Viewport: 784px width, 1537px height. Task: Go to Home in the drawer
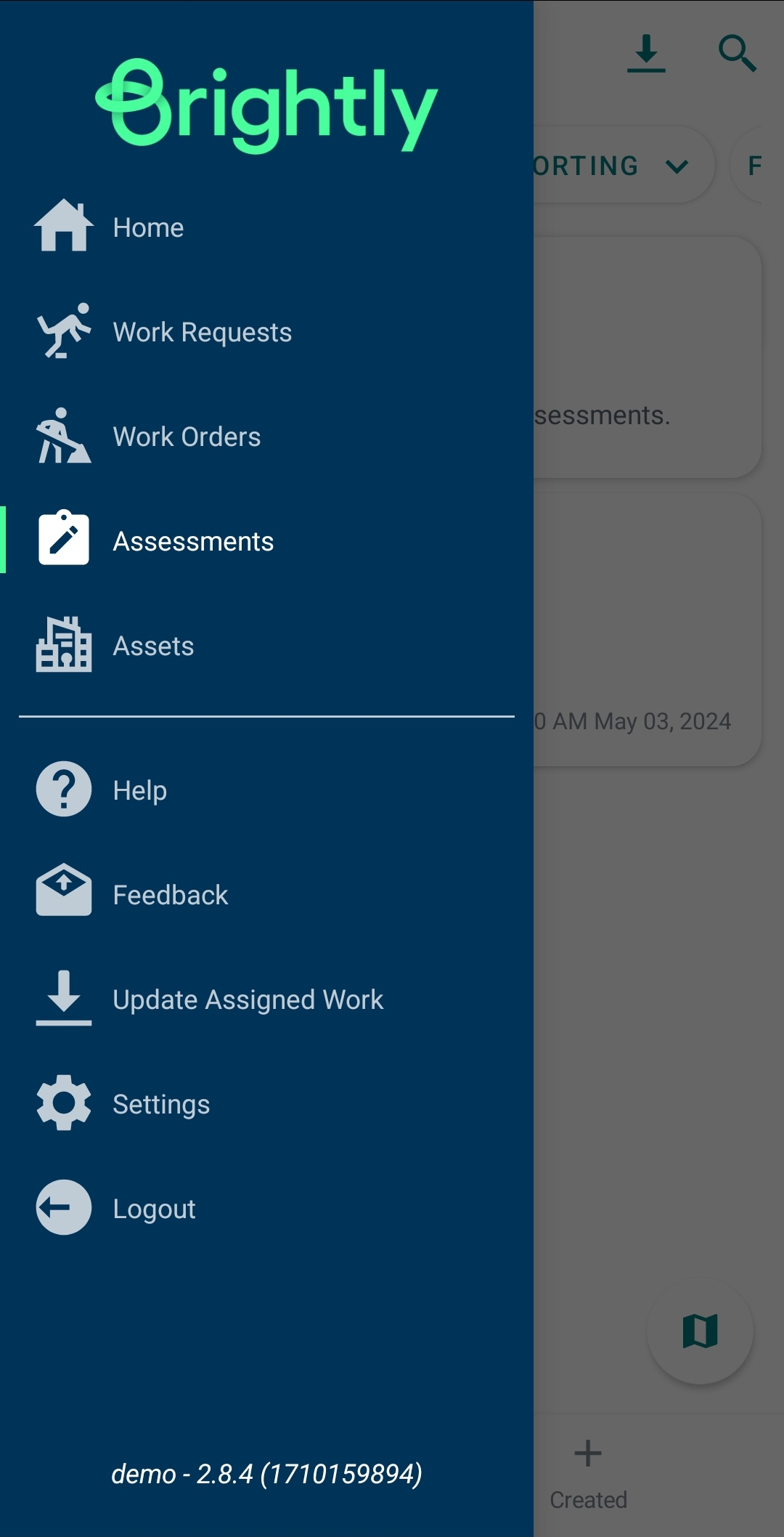(x=266, y=227)
